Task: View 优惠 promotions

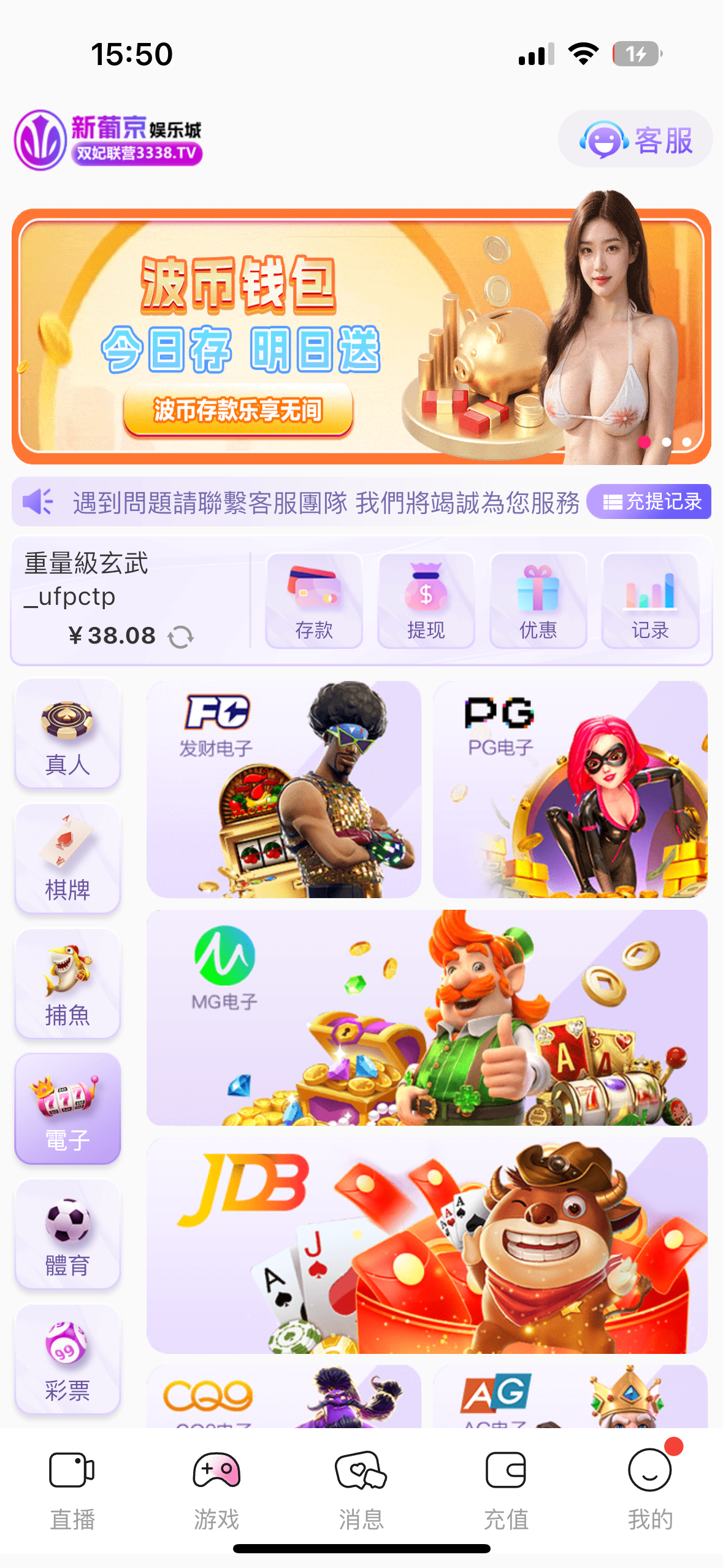Action: [x=538, y=601]
